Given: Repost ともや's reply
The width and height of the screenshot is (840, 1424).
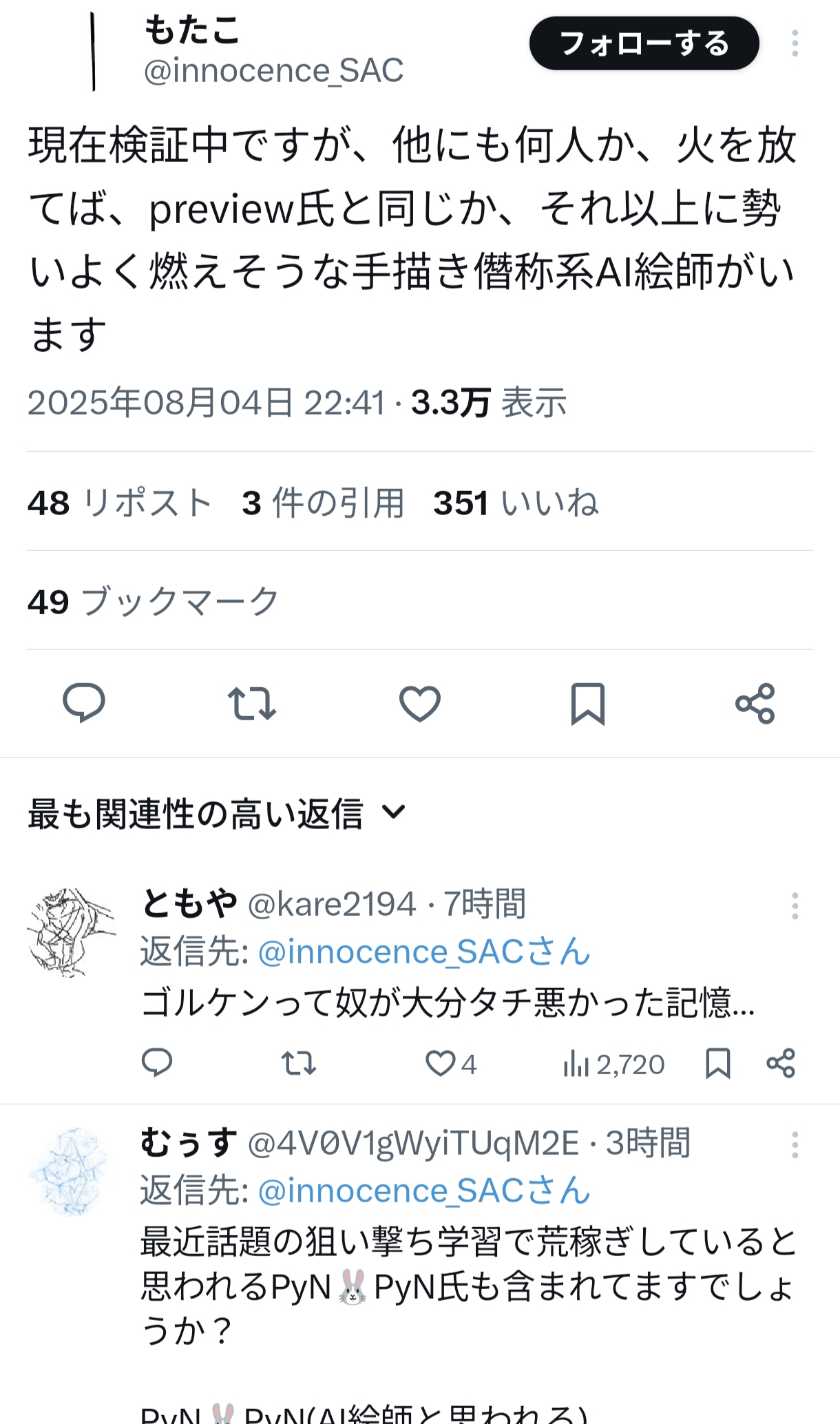Looking at the screenshot, I should pyautogui.click(x=298, y=1064).
